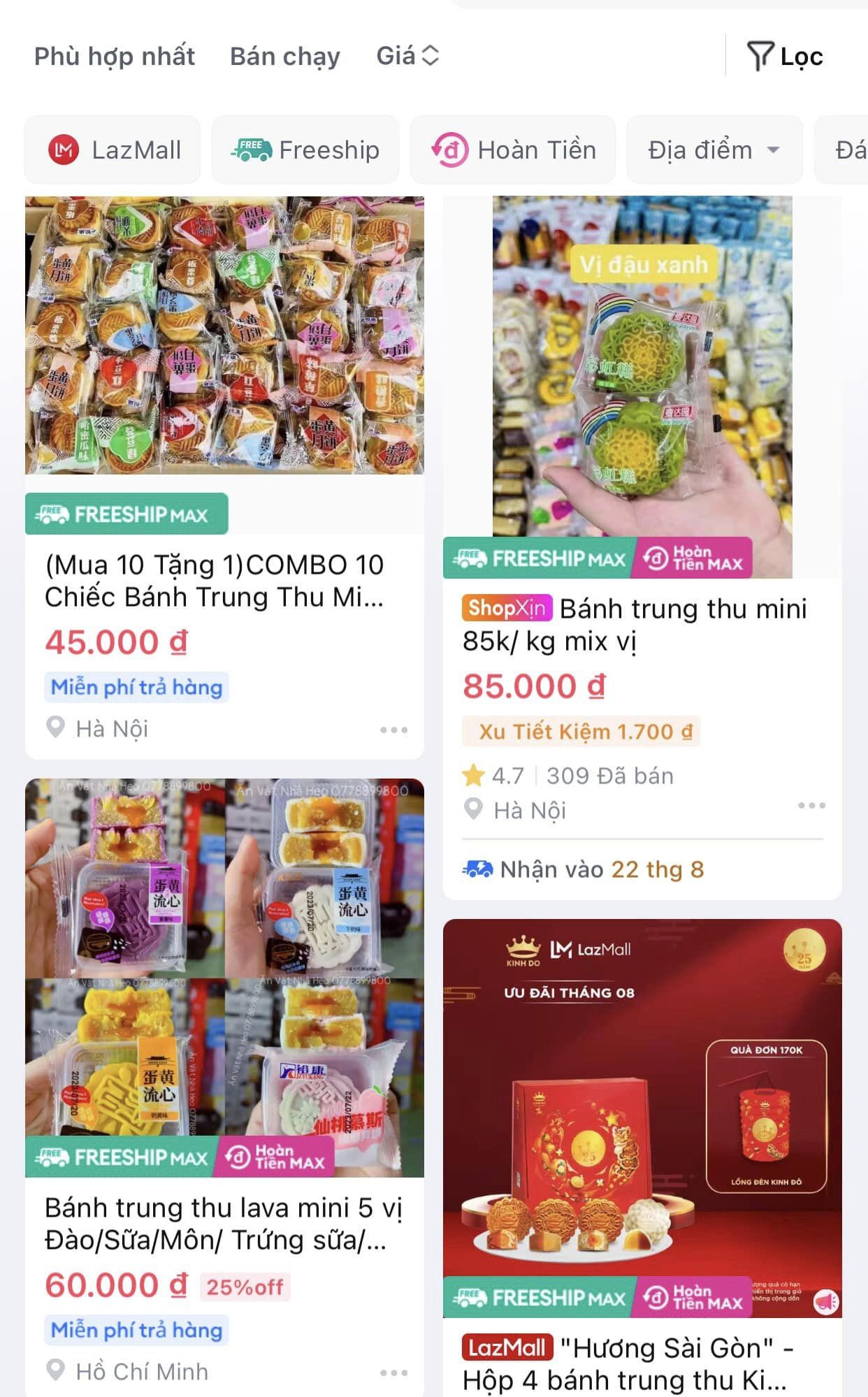Click the Miễn phí trả hàng badge
Image resolution: width=868 pixels, height=1397 pixels.
(136, 687)
